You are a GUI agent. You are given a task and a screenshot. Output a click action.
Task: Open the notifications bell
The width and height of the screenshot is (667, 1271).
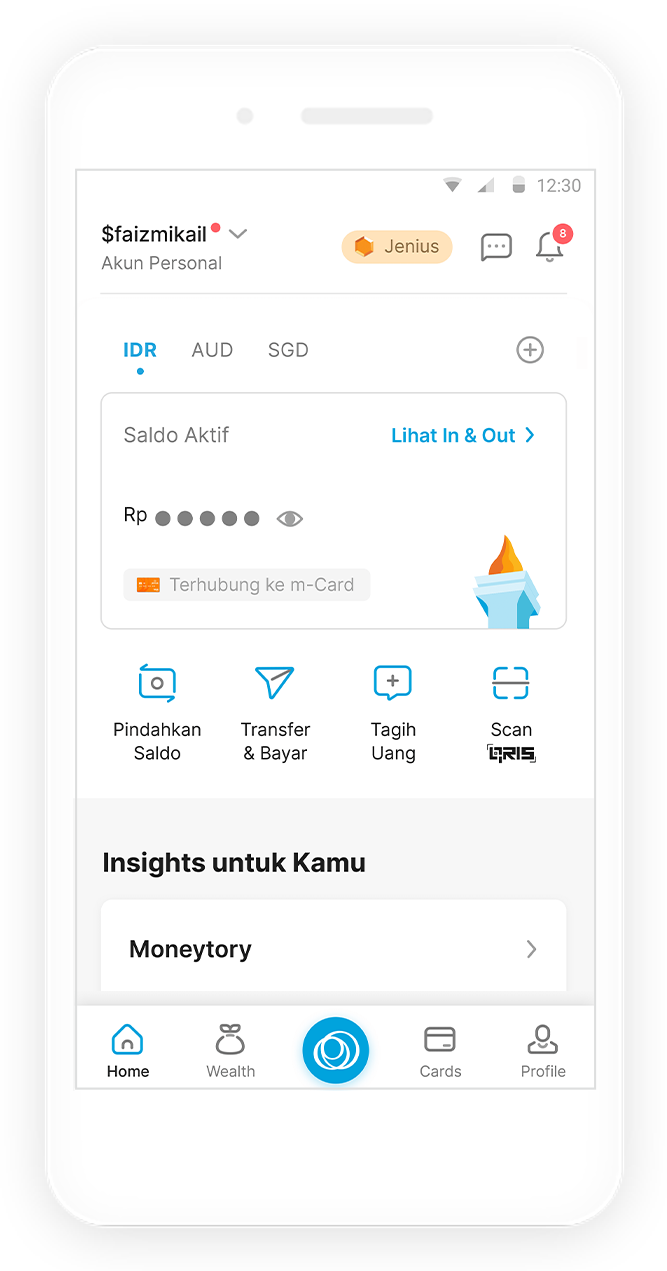[x=549, y=246]
